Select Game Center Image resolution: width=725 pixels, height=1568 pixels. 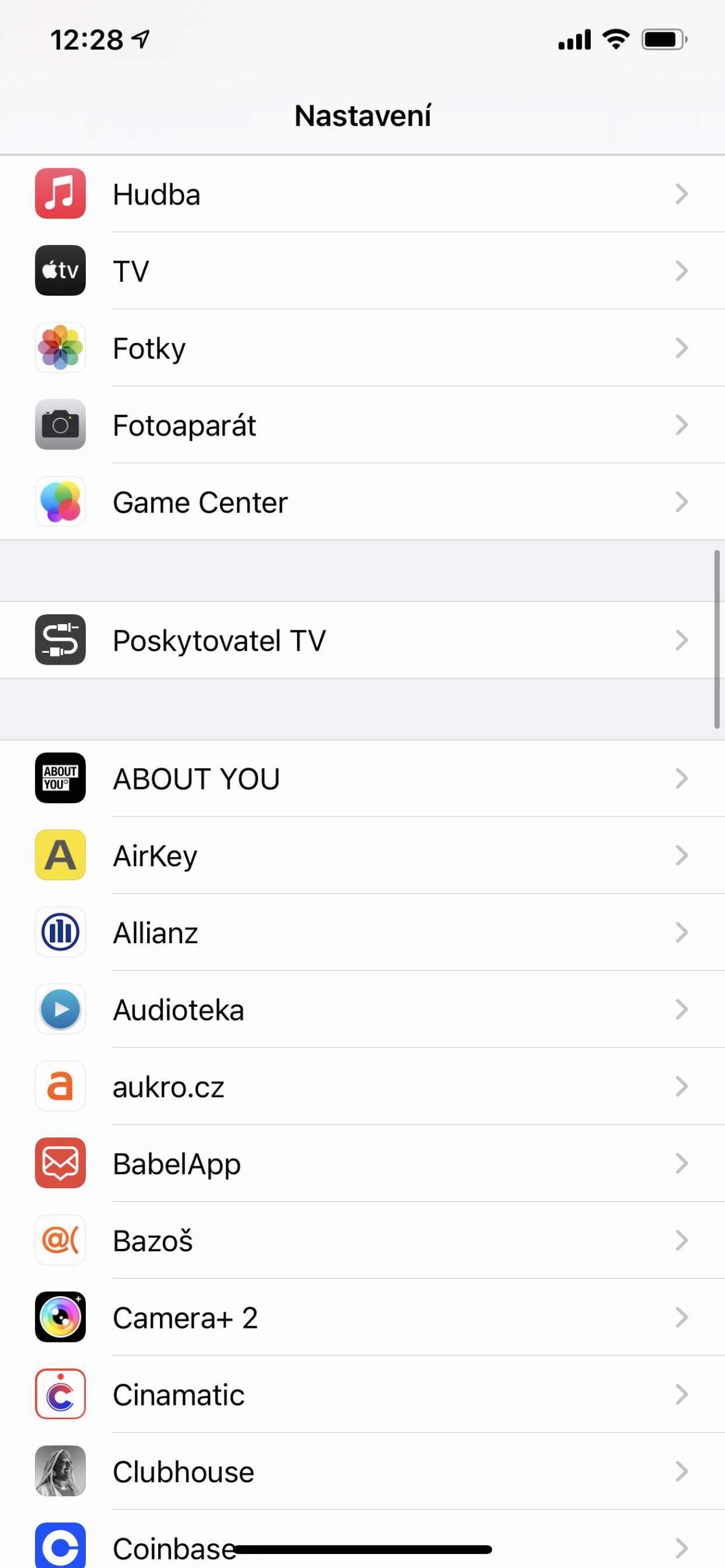[x=362, y=502]
